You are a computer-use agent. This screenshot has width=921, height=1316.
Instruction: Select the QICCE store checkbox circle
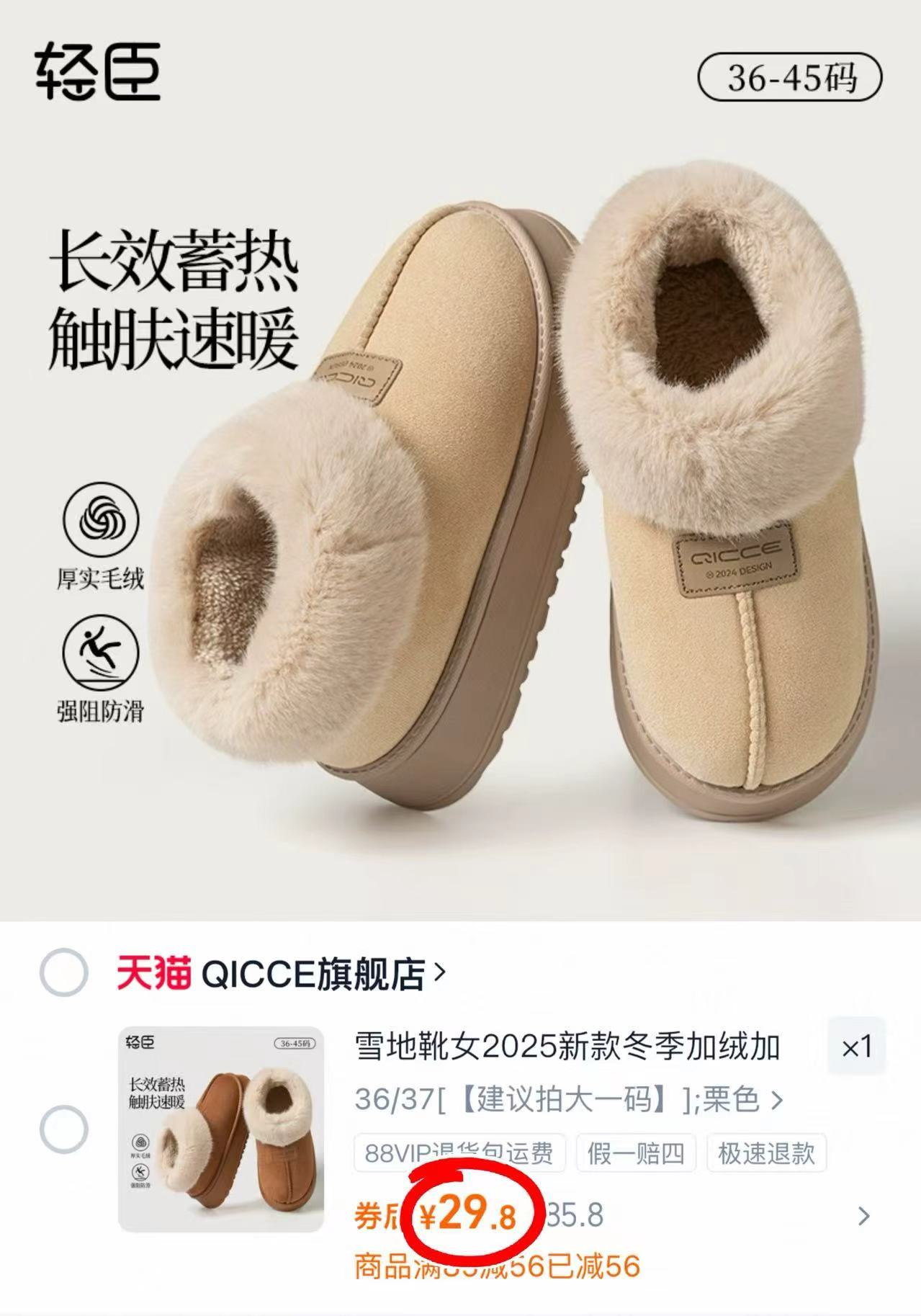(63, 972)
